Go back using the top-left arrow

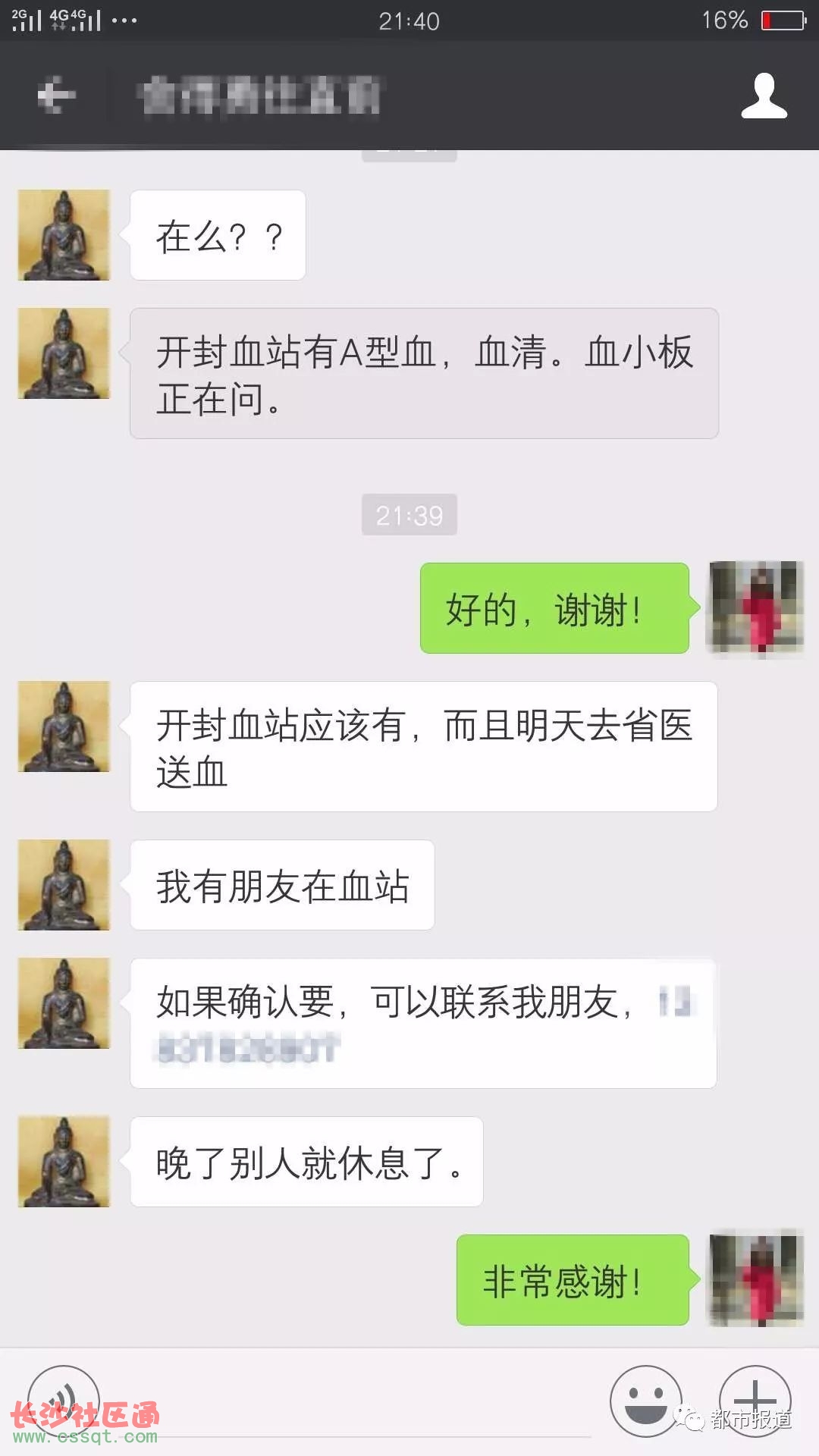pyautogui.click(x=56, y=95)
